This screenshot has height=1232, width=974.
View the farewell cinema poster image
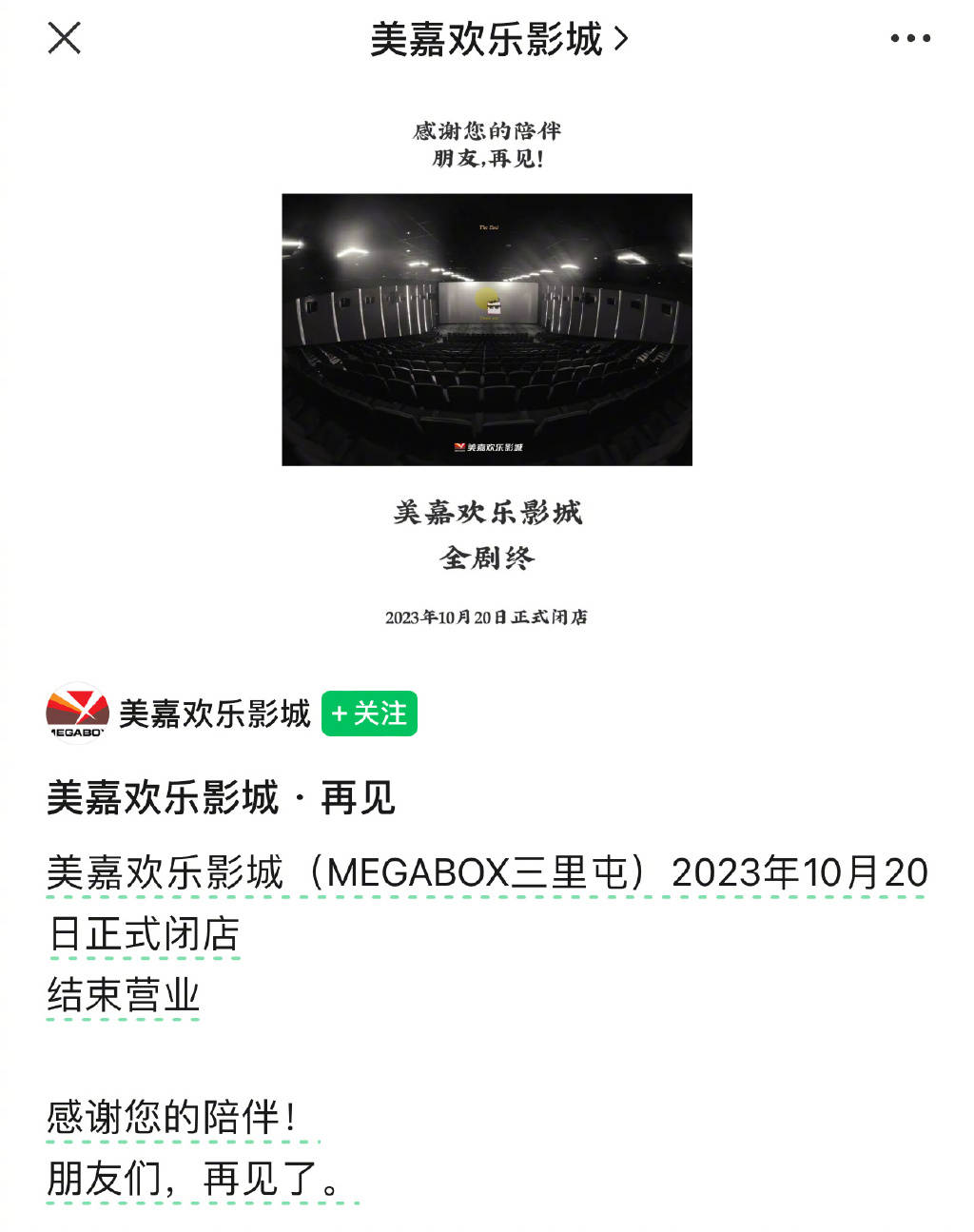coord(487,329)
